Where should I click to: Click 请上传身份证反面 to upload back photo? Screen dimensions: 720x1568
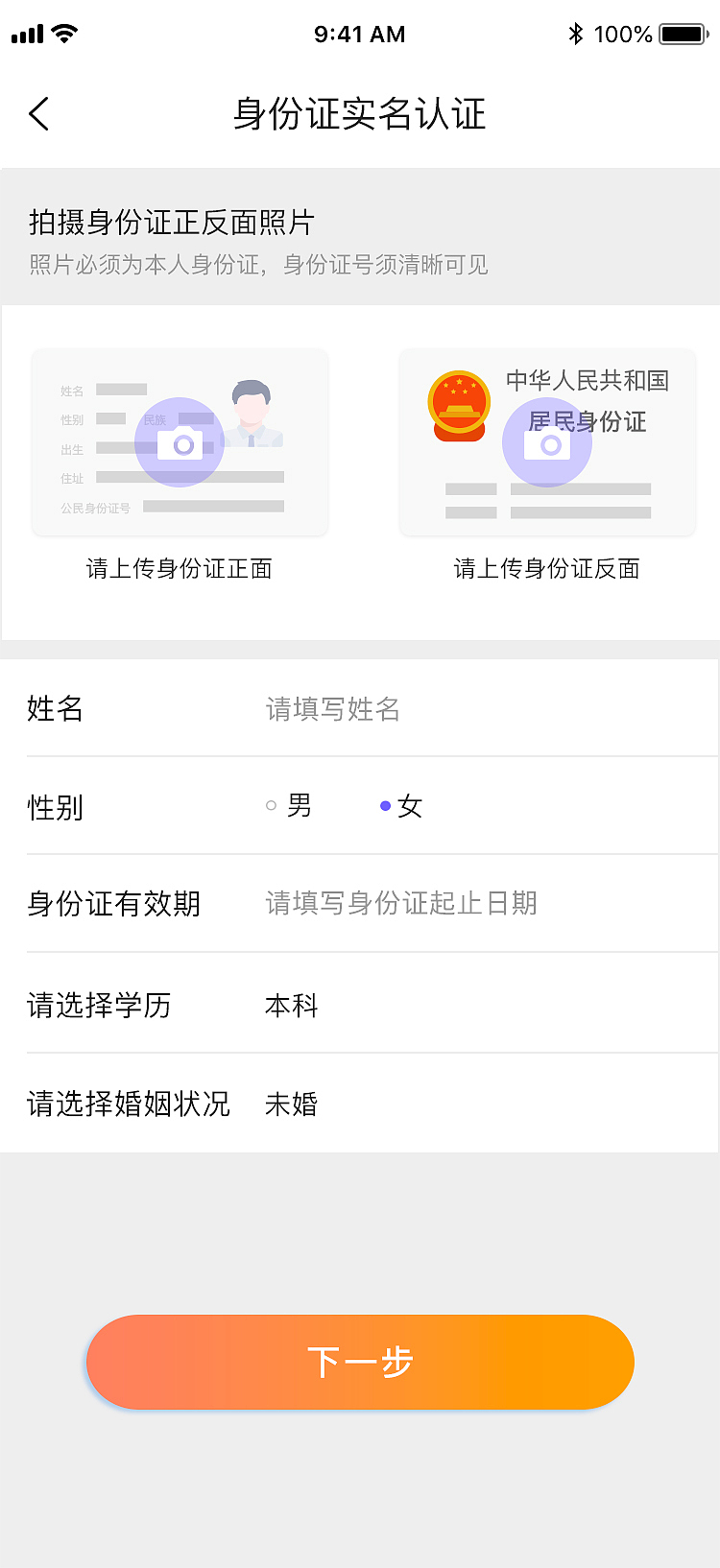[x=546, y=568]
